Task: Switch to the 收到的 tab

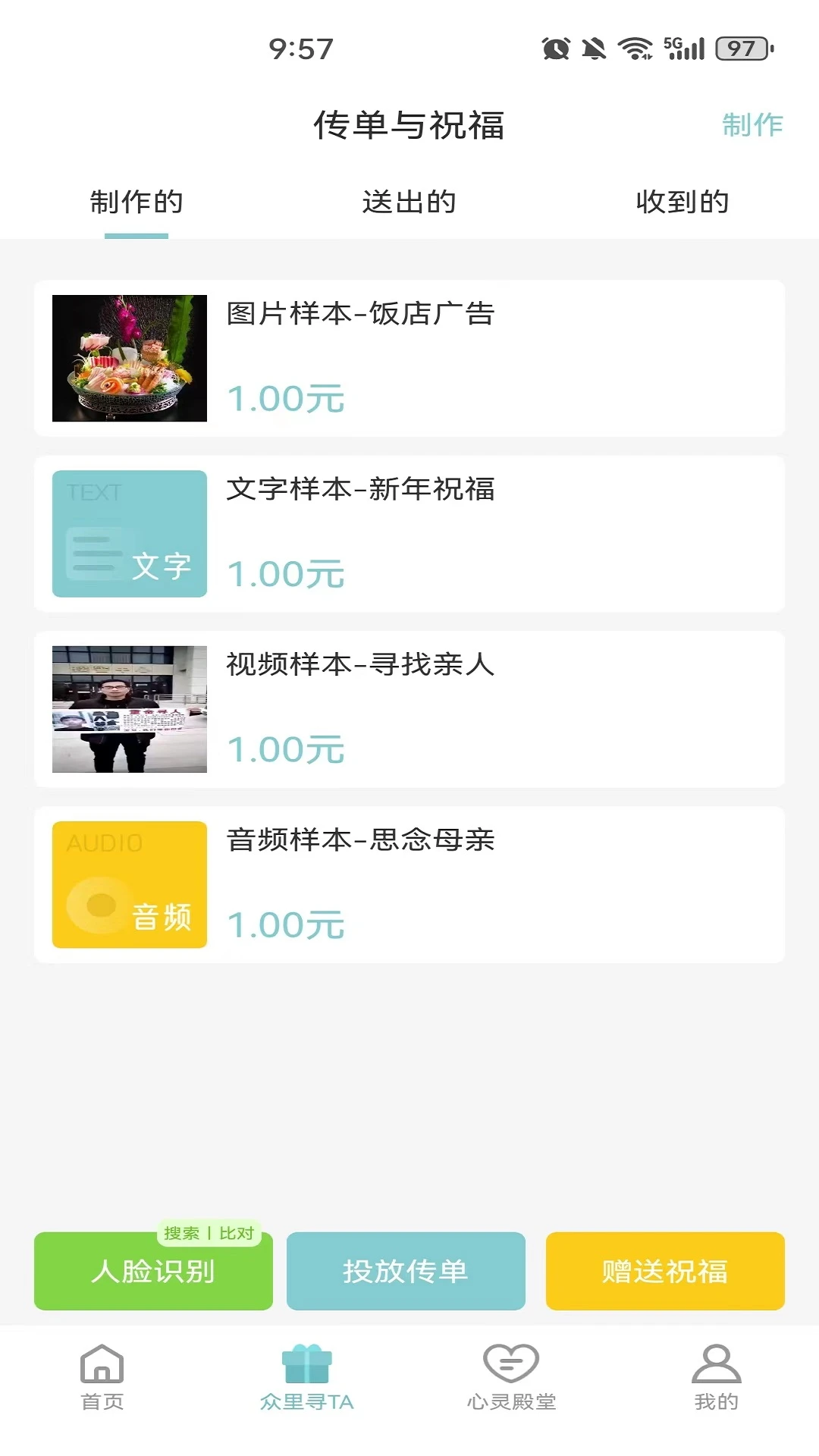Action: click(x=683, y=202)
